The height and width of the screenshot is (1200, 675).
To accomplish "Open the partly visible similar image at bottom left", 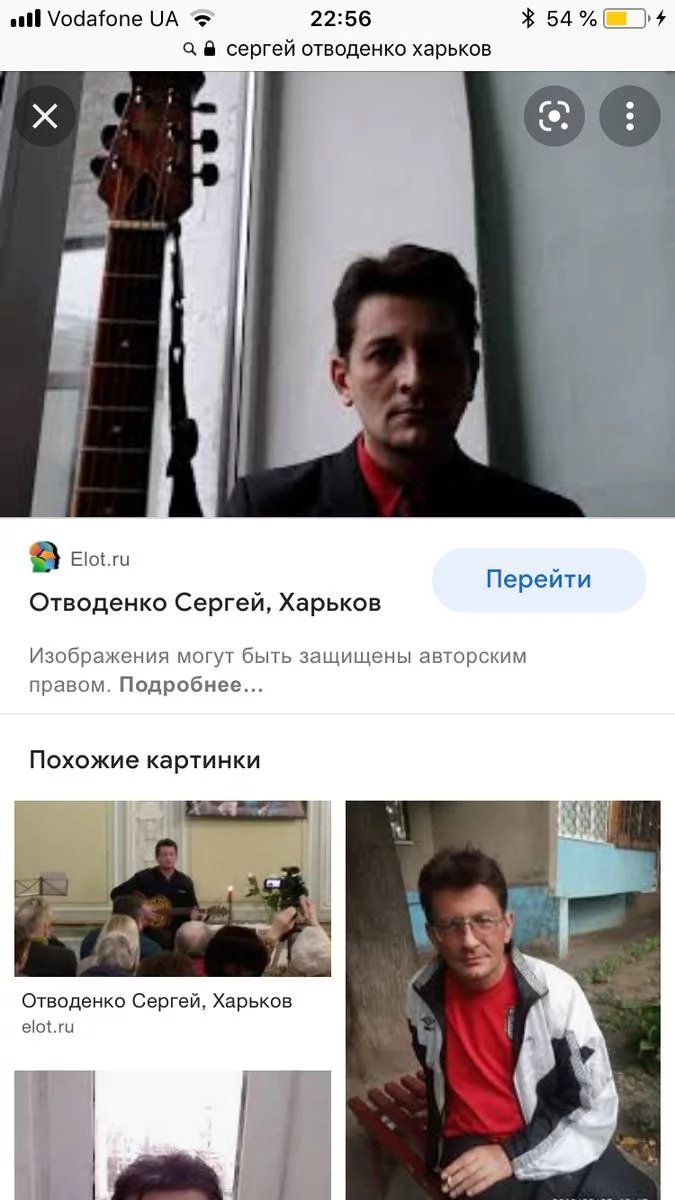I will [172, 1135].
